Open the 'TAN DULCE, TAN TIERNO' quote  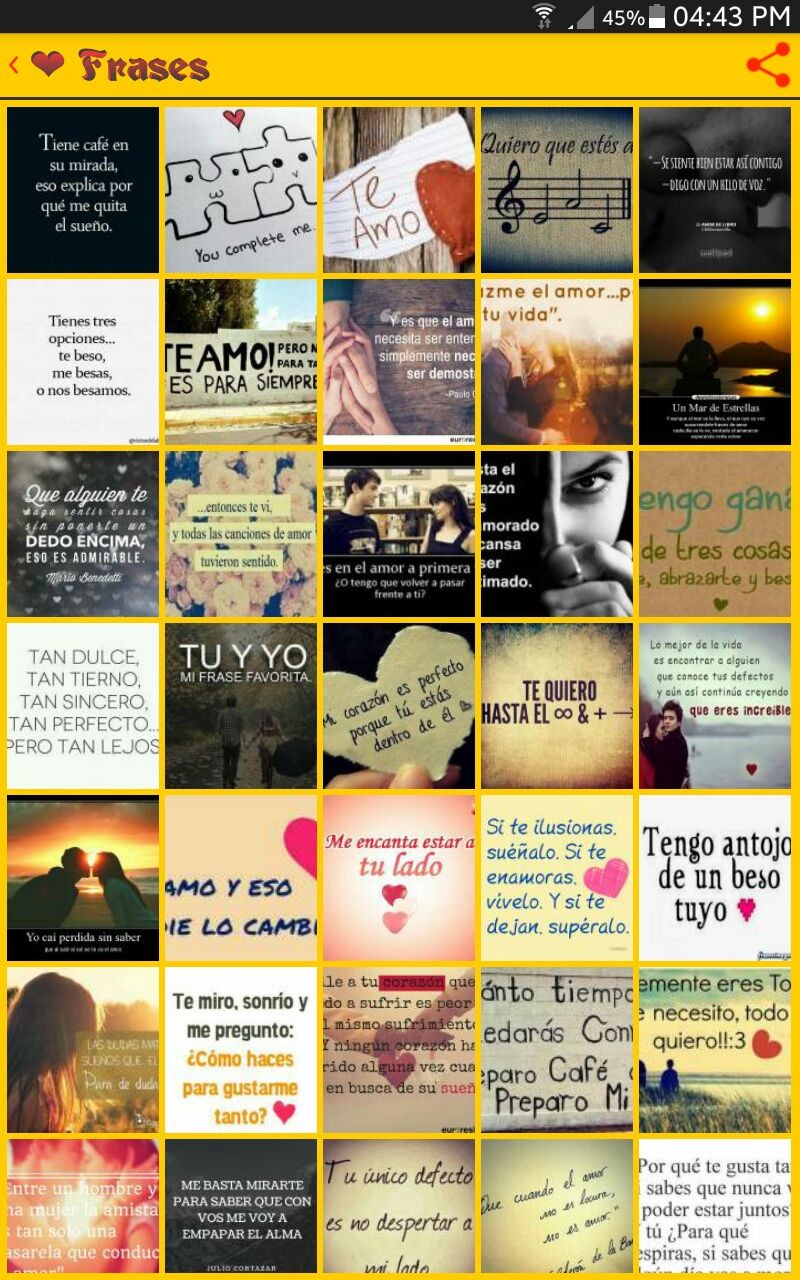pos(83,706)
